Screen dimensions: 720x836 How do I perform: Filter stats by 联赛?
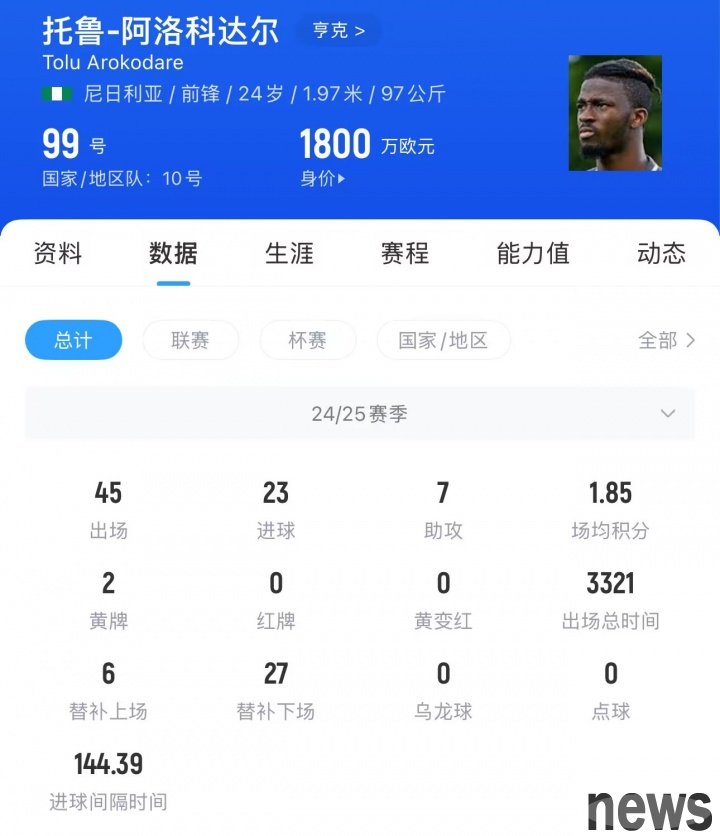coord(190,340)
